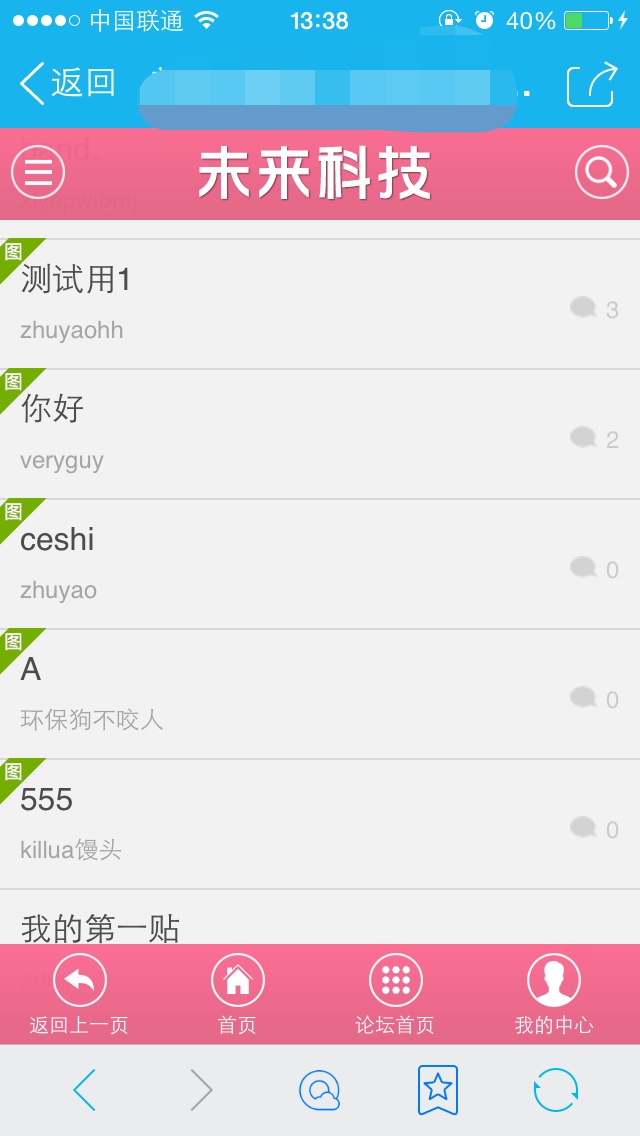
Task: Go back in browser toolbar
Action: (84, 1090)
